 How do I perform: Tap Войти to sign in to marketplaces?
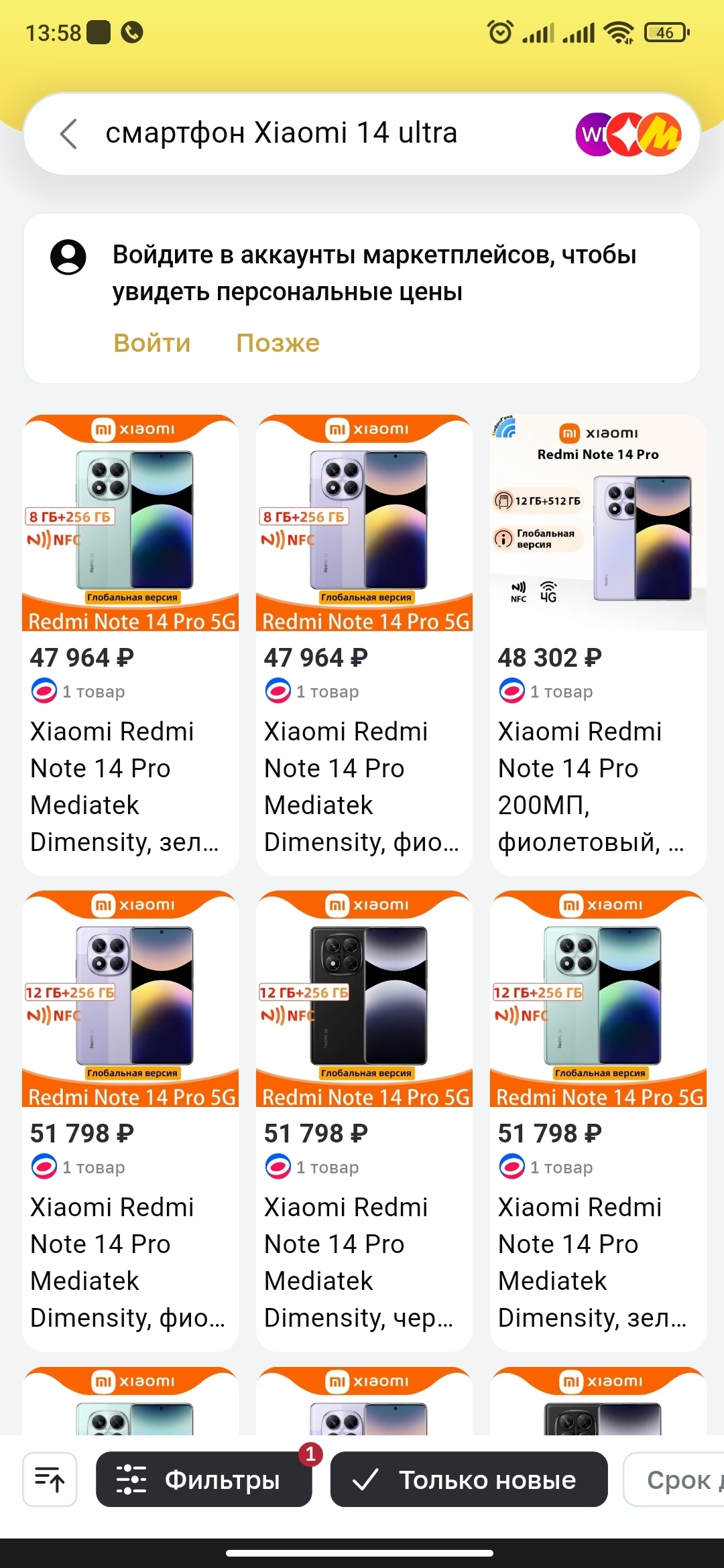point(152,343)
